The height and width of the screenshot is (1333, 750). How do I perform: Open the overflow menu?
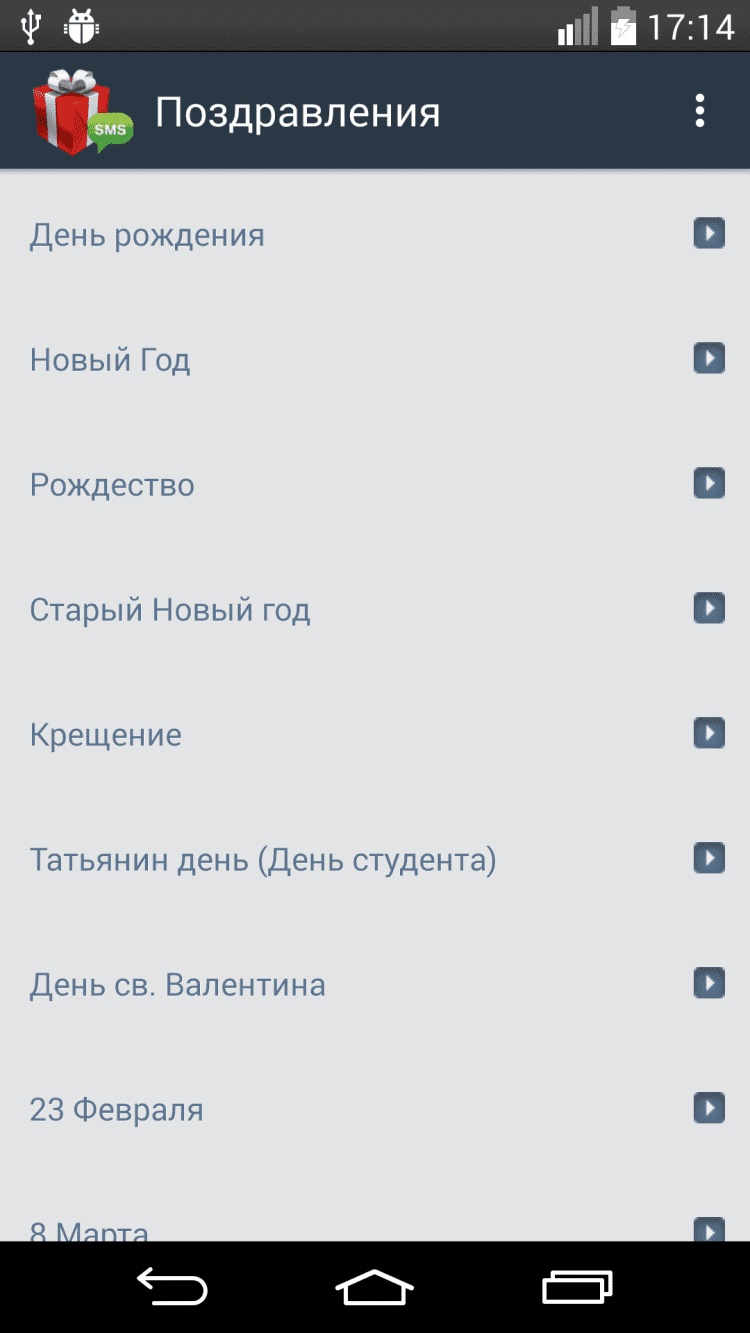[x=700, y=110]
